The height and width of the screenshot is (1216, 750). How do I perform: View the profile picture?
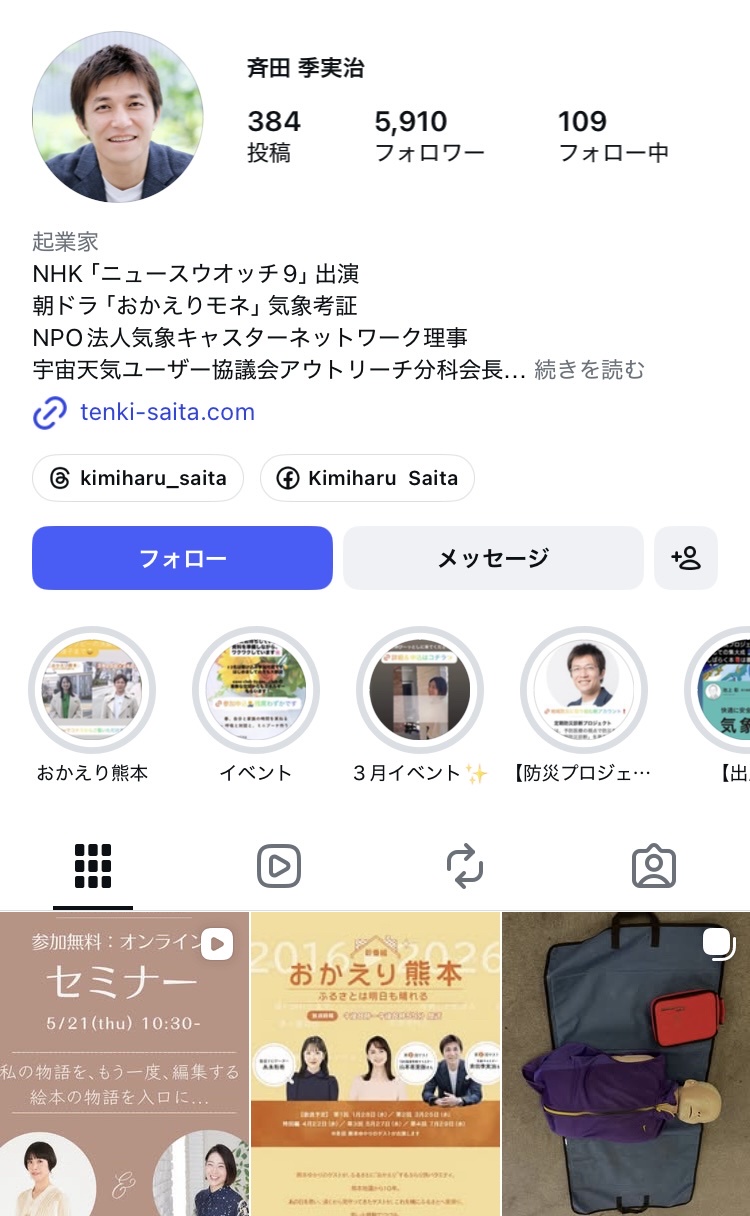(118, 117)
